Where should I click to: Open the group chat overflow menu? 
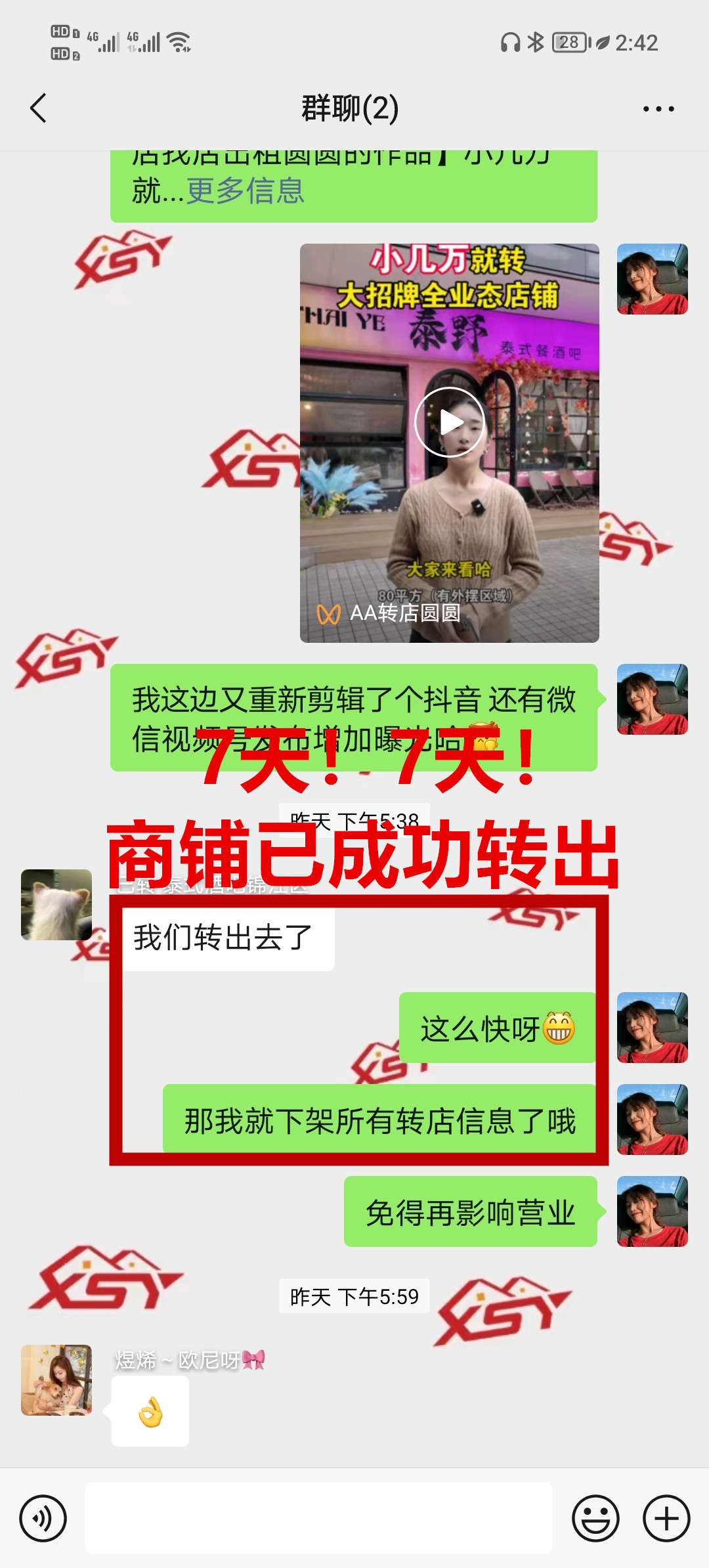click(658, 109)
